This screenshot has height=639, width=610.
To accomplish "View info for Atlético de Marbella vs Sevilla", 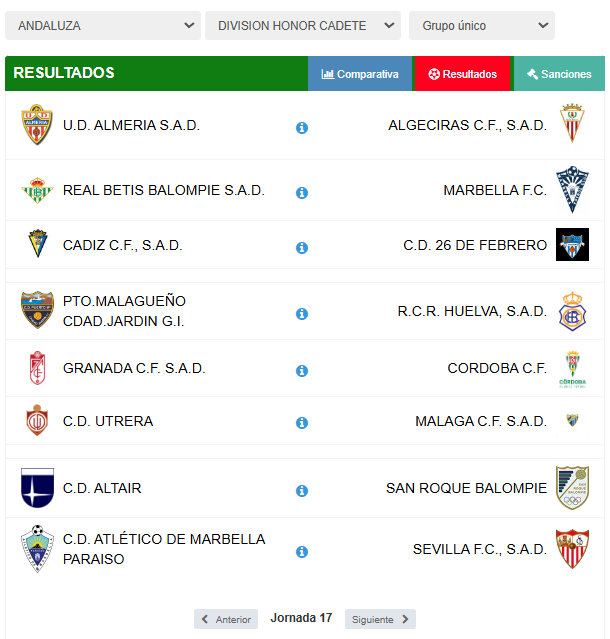I will click(302, 552).
